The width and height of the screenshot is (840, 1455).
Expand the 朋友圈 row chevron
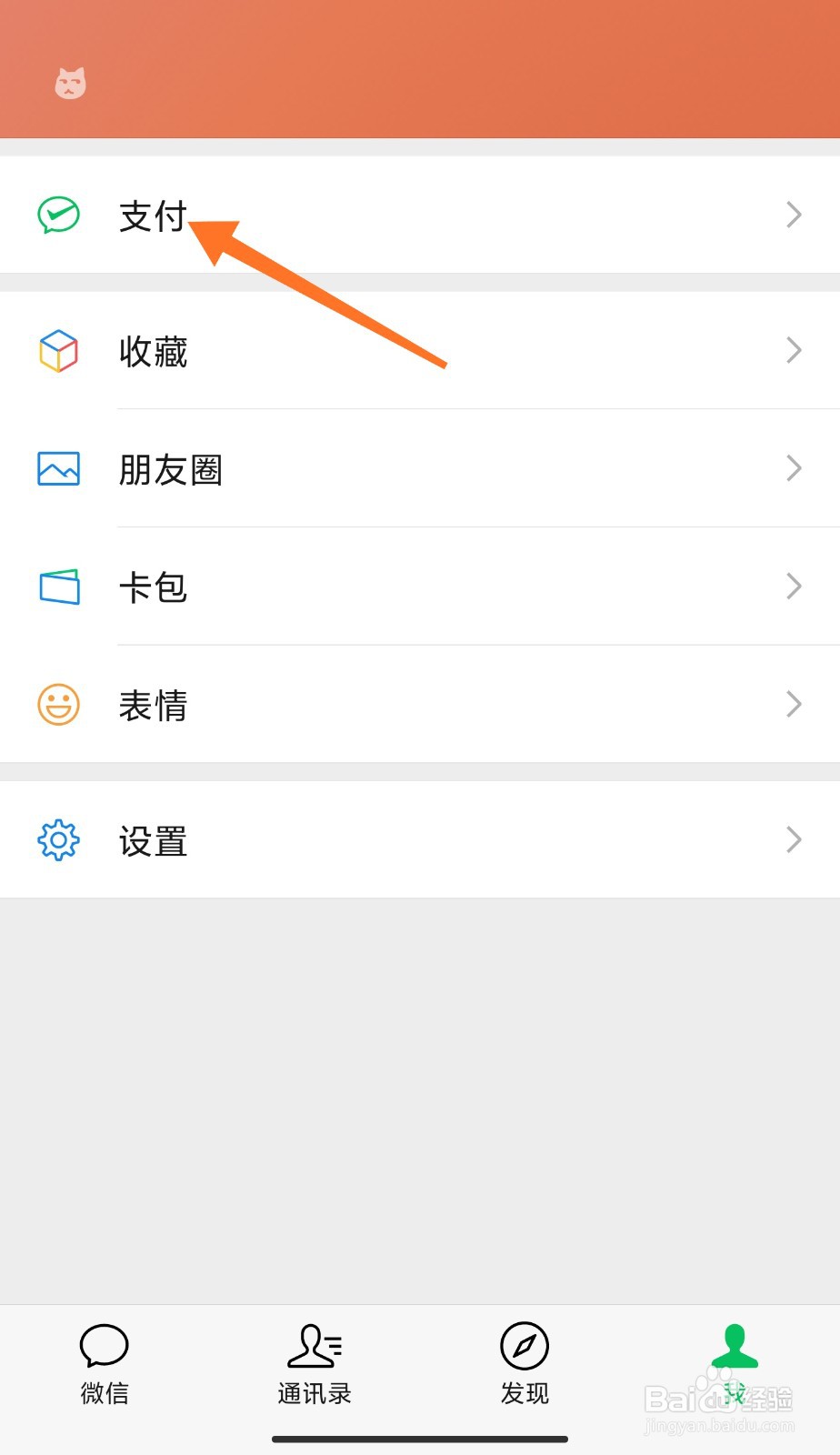tap(793, 468)
